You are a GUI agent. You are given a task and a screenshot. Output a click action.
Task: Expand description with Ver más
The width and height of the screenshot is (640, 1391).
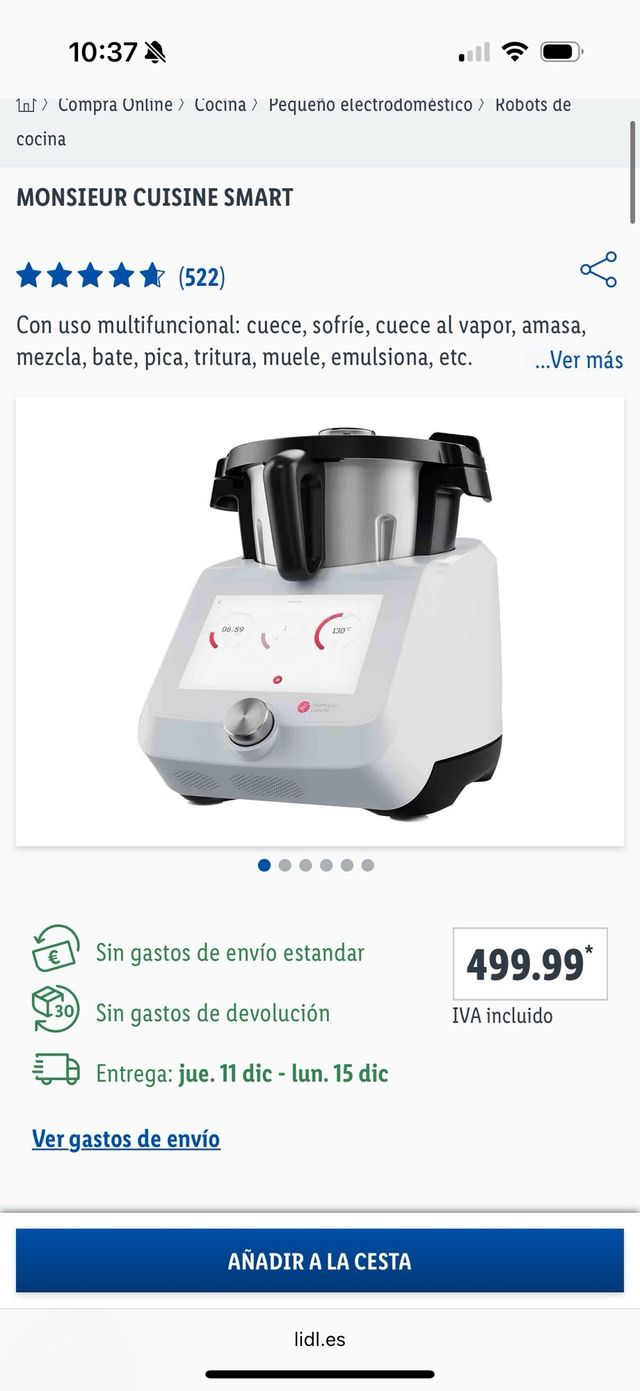pyautogui.click(x=578, y=360)
